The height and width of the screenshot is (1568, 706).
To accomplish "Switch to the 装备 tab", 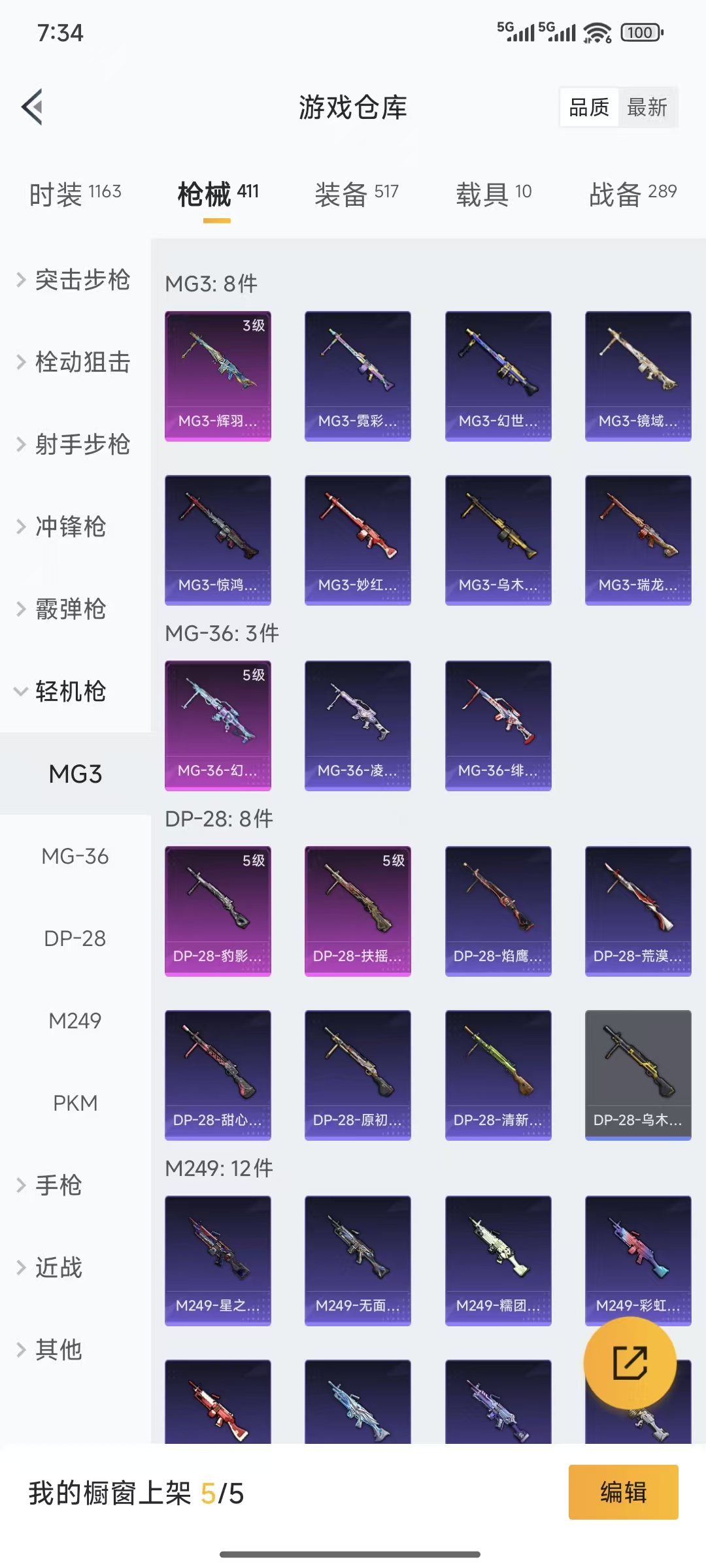I will click(356, 194).
